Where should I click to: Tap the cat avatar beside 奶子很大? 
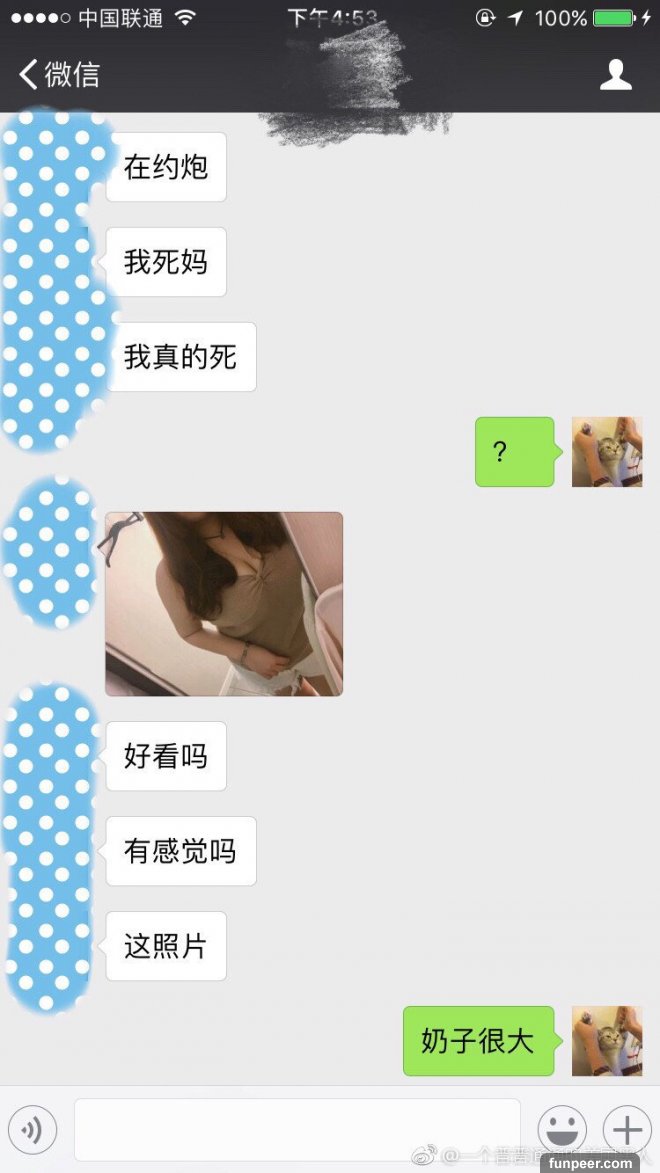tap(607, 1041)
